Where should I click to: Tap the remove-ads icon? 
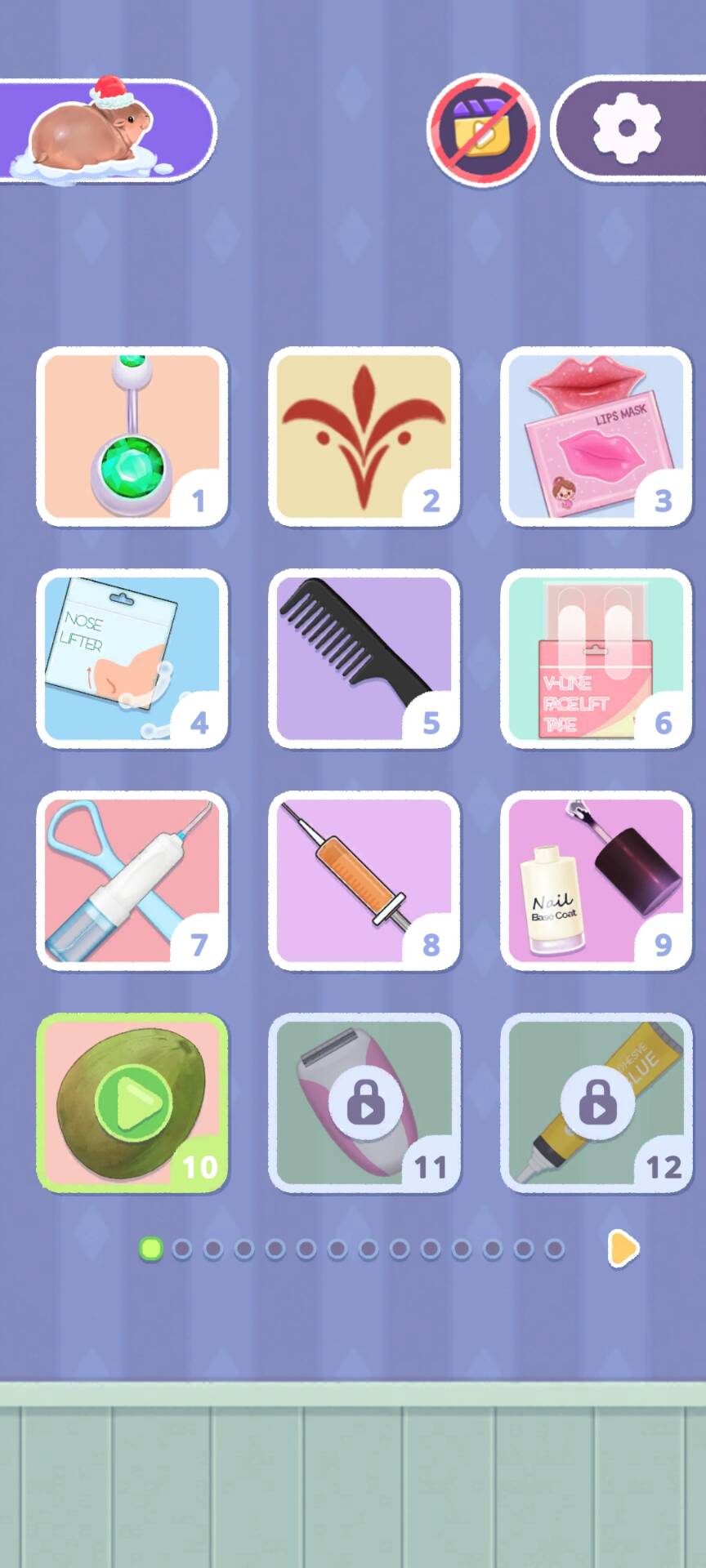(x=483, y=130)
